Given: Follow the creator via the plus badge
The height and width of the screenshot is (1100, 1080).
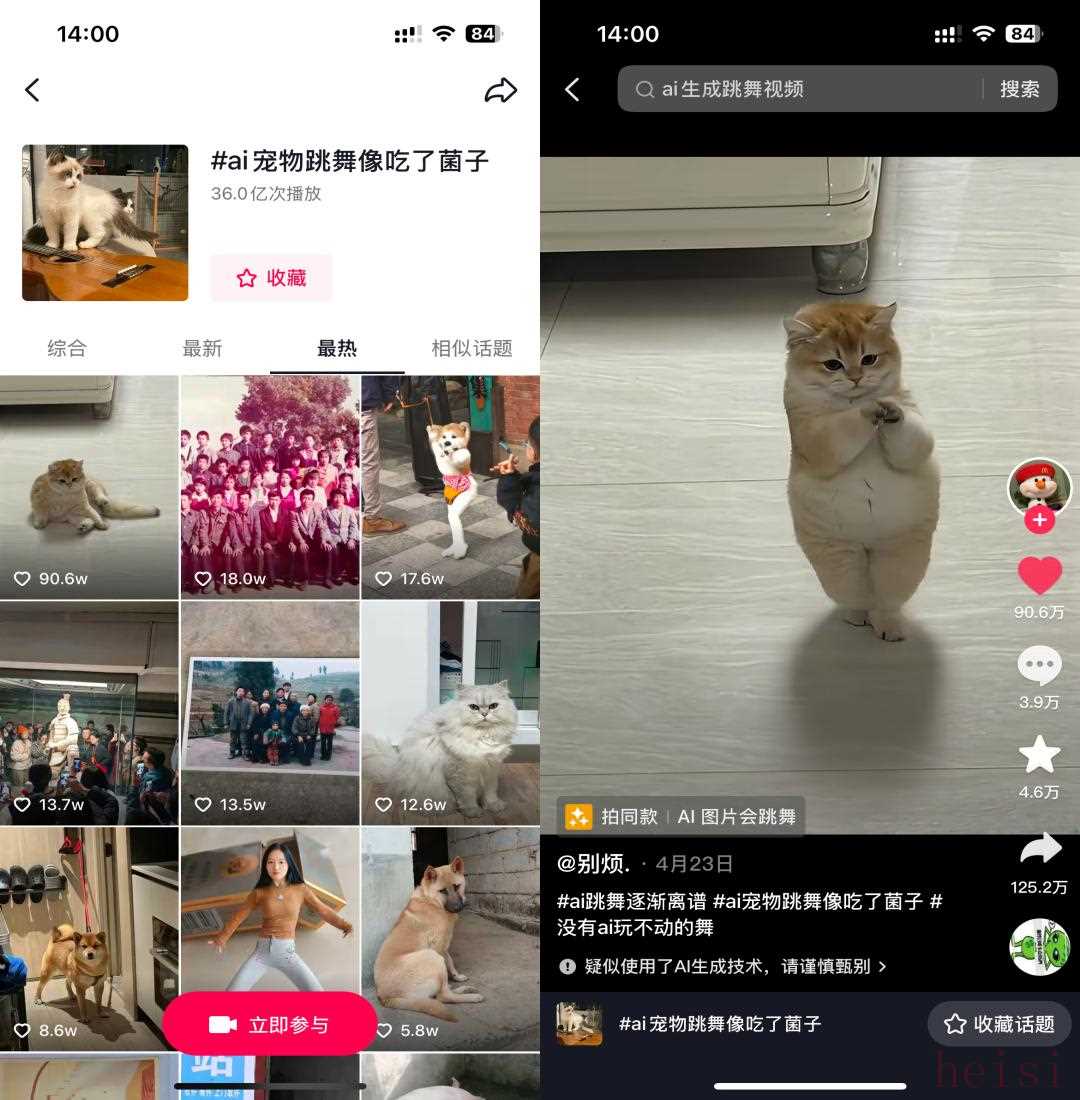Looking at the screenshot, I should click(1039, 520).
